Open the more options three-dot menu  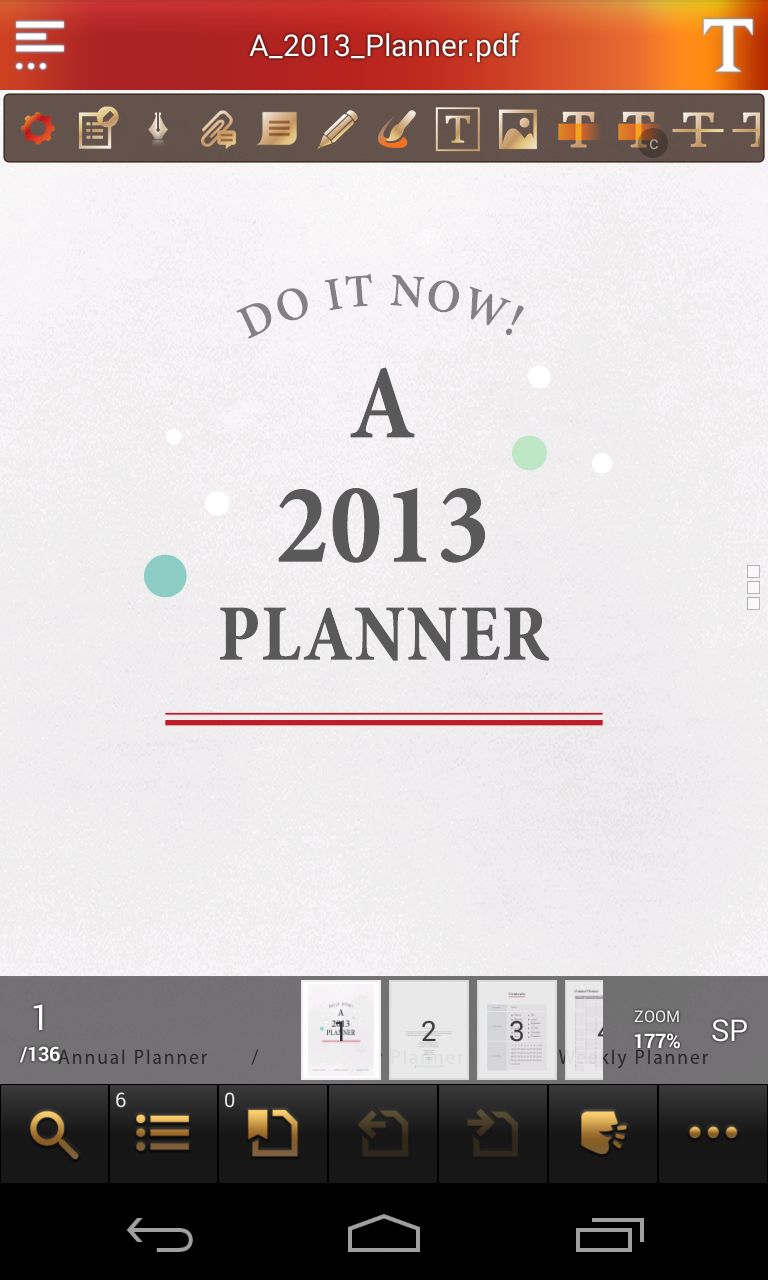713,1134
